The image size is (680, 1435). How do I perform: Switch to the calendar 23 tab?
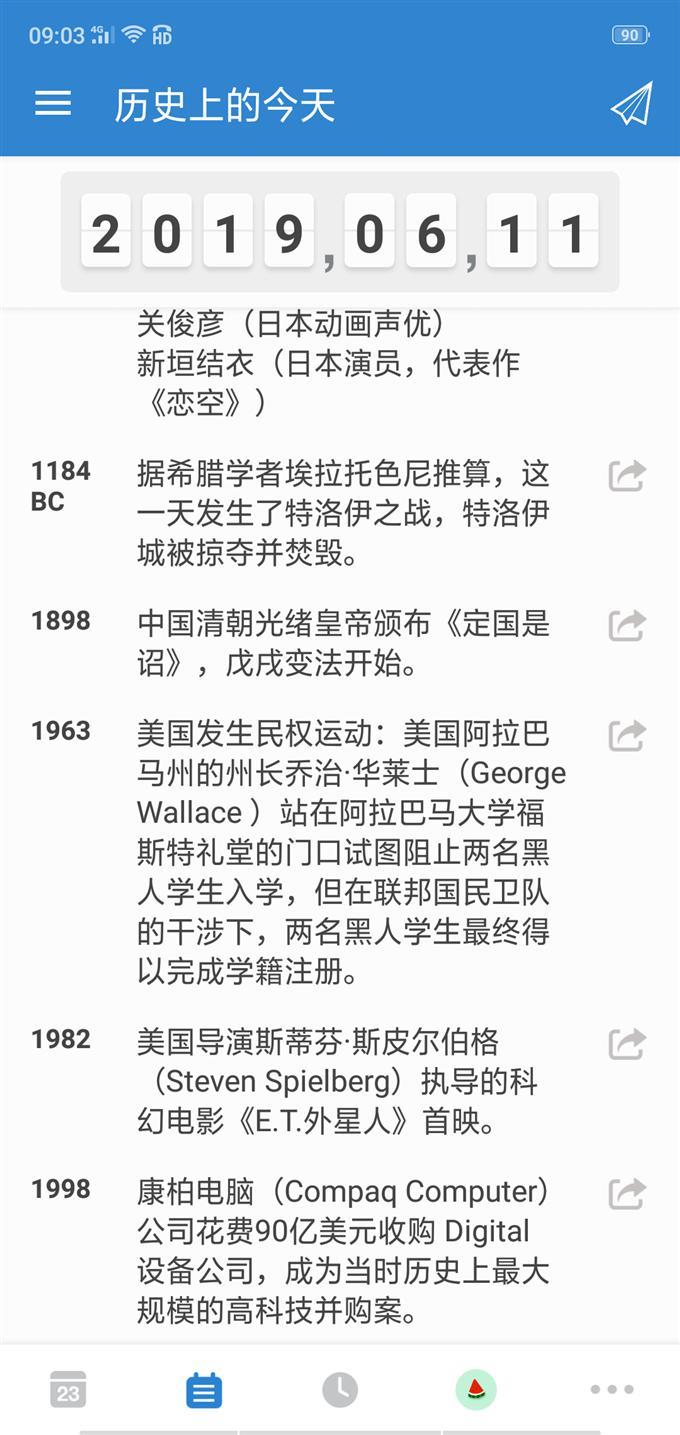pos(68,1390)
